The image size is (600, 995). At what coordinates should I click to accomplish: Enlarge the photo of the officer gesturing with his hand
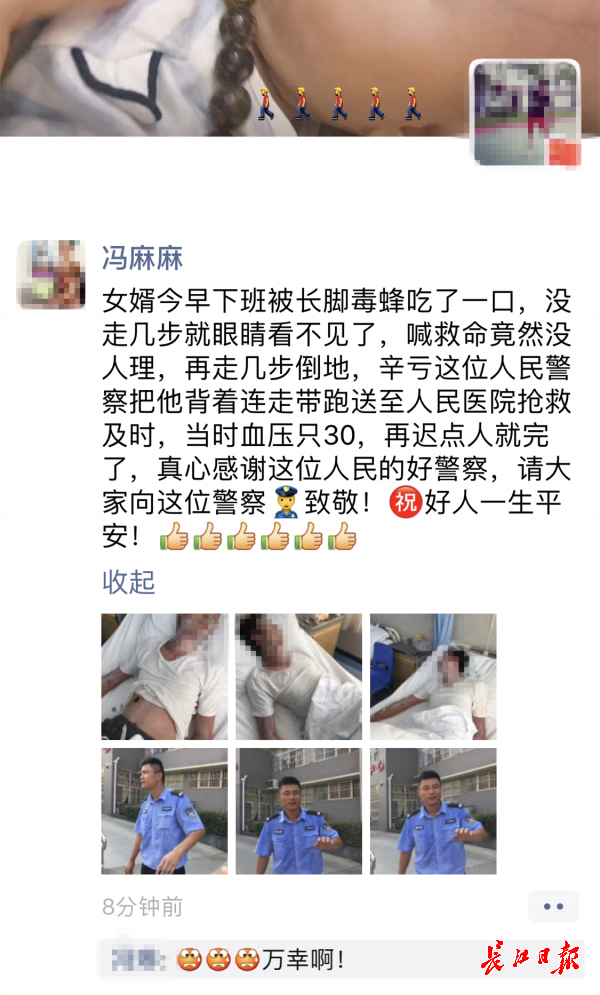(433, 811)
